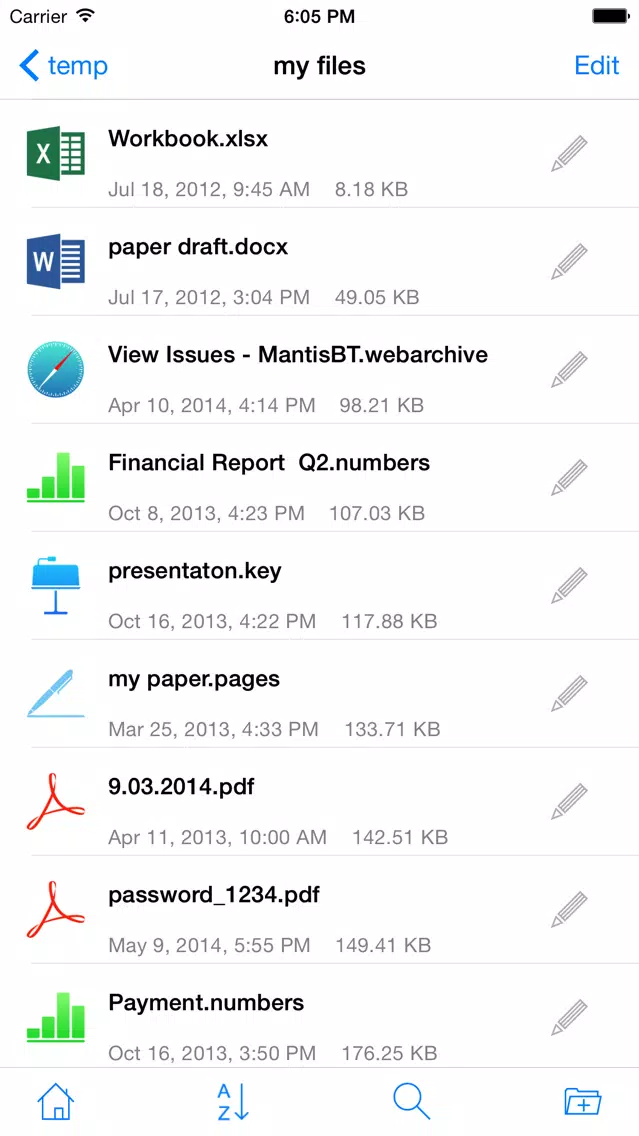This screenshot has height=1136, width=639.
Task: Open the MantisBT webarchive file
Action: tap(320, 369)
